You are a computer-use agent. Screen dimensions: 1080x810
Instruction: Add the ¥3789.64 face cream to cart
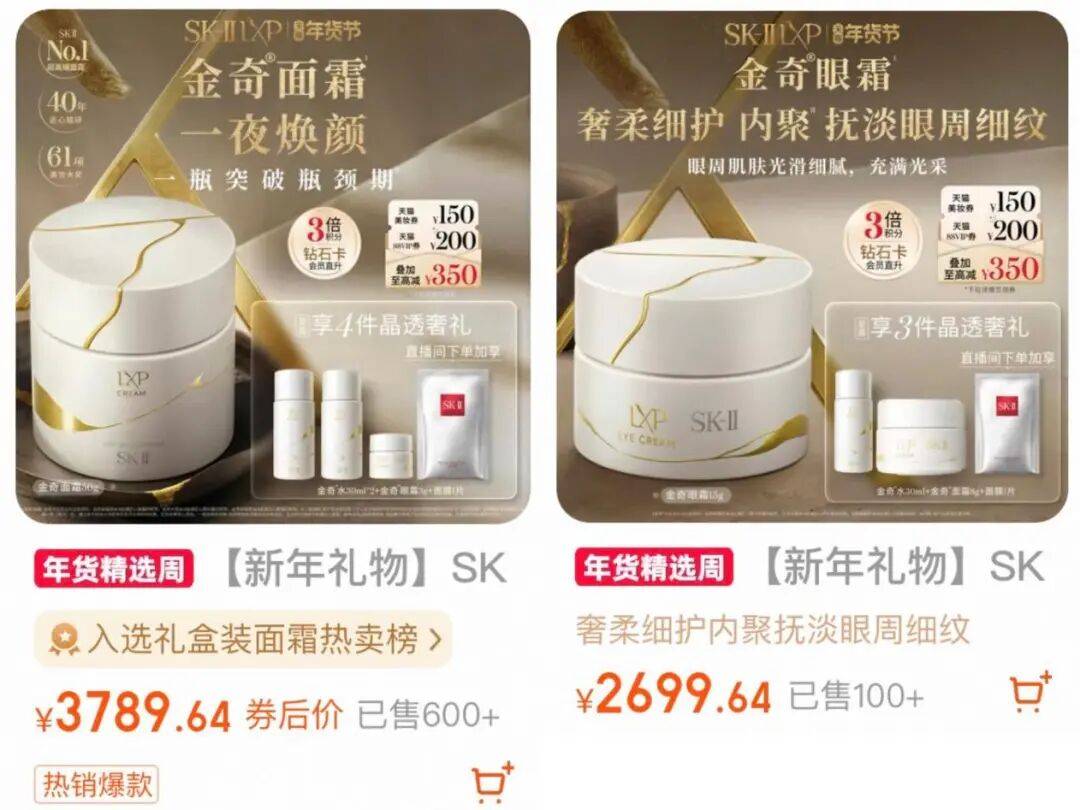pos(494,781)
